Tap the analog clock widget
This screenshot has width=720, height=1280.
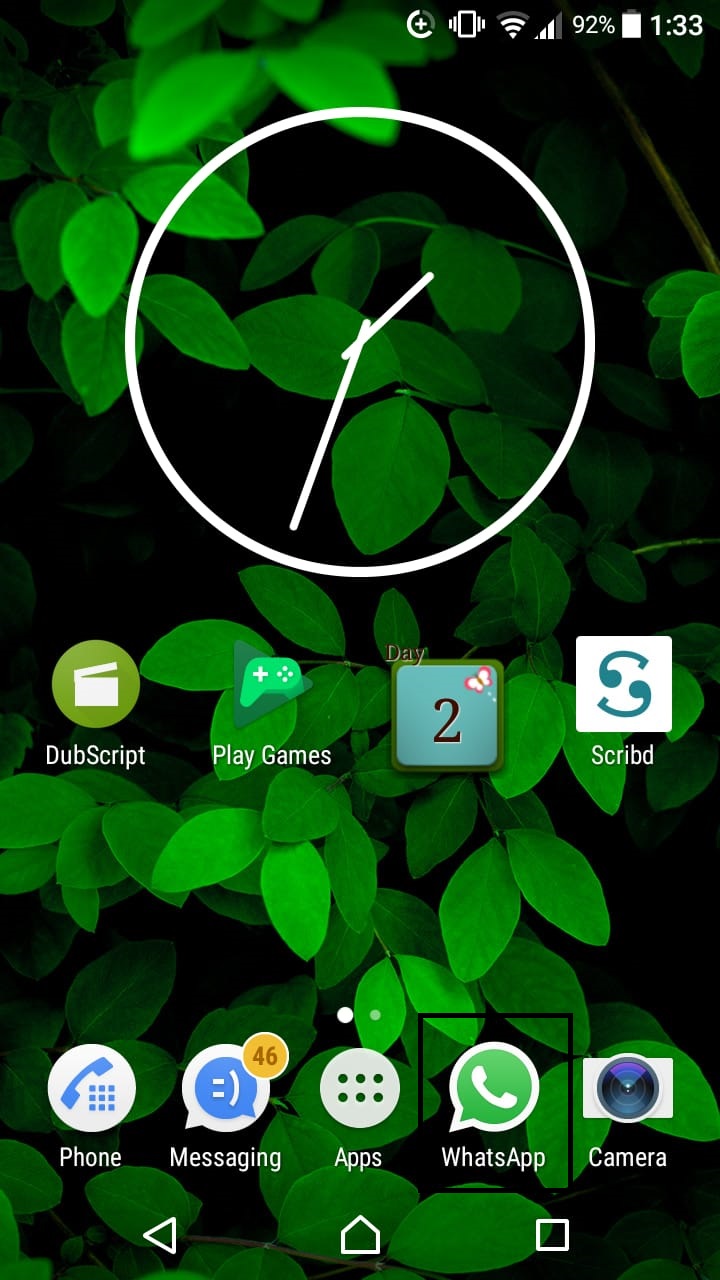(360, 342)
